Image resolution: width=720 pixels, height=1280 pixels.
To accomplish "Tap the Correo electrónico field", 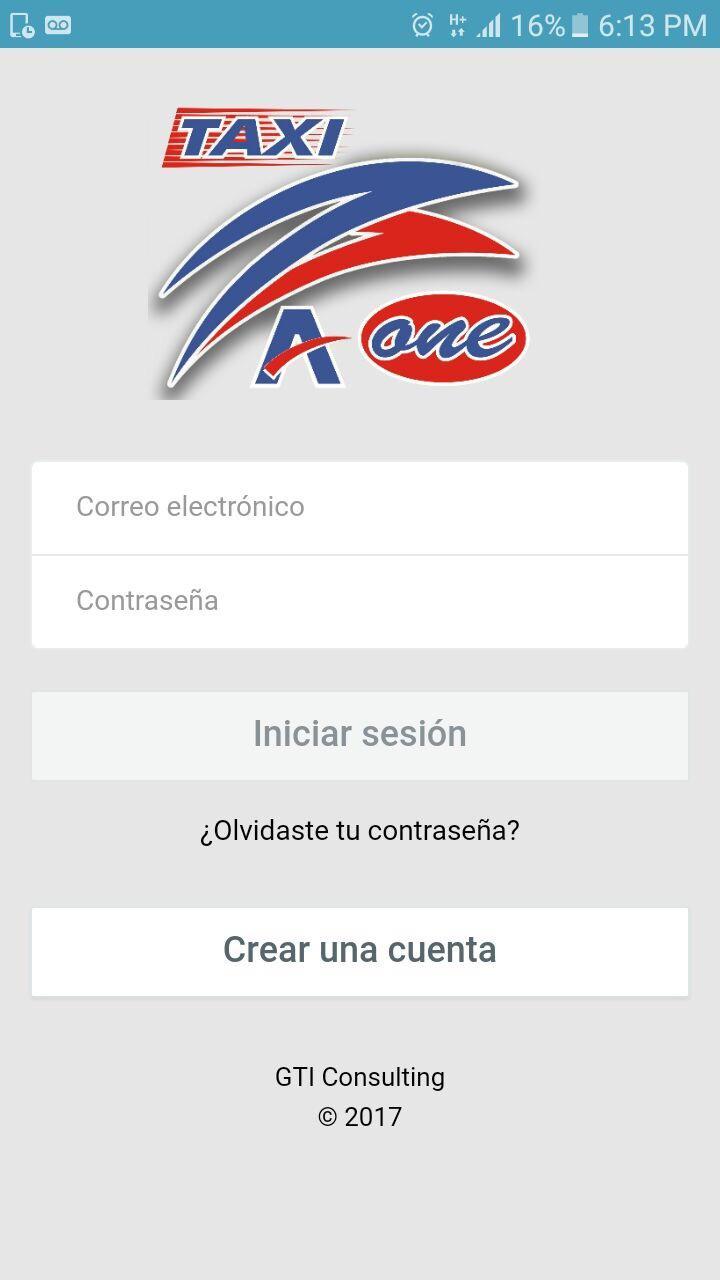I will 360,507.
